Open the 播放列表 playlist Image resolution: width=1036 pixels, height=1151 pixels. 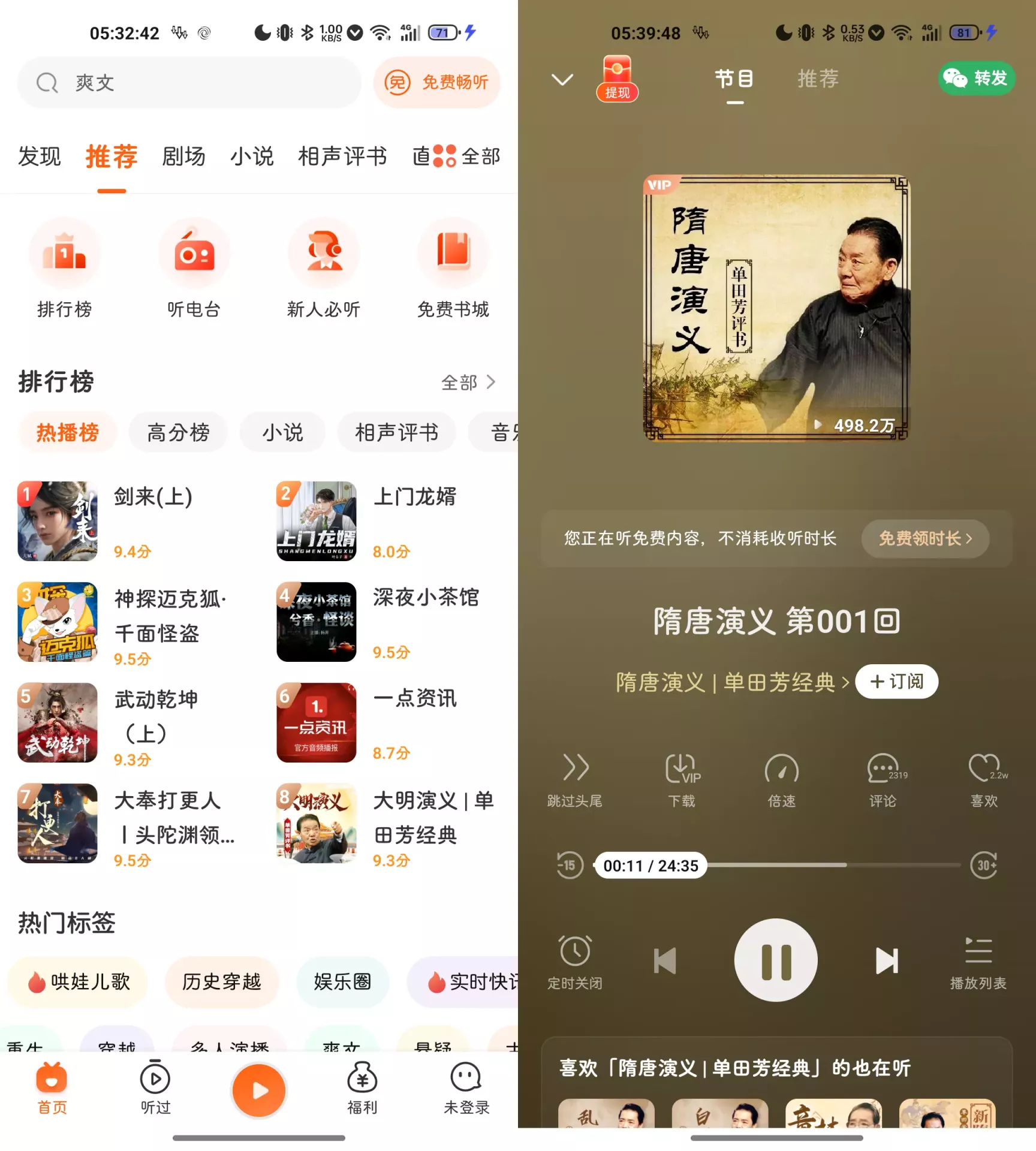[x=978, y=962]
